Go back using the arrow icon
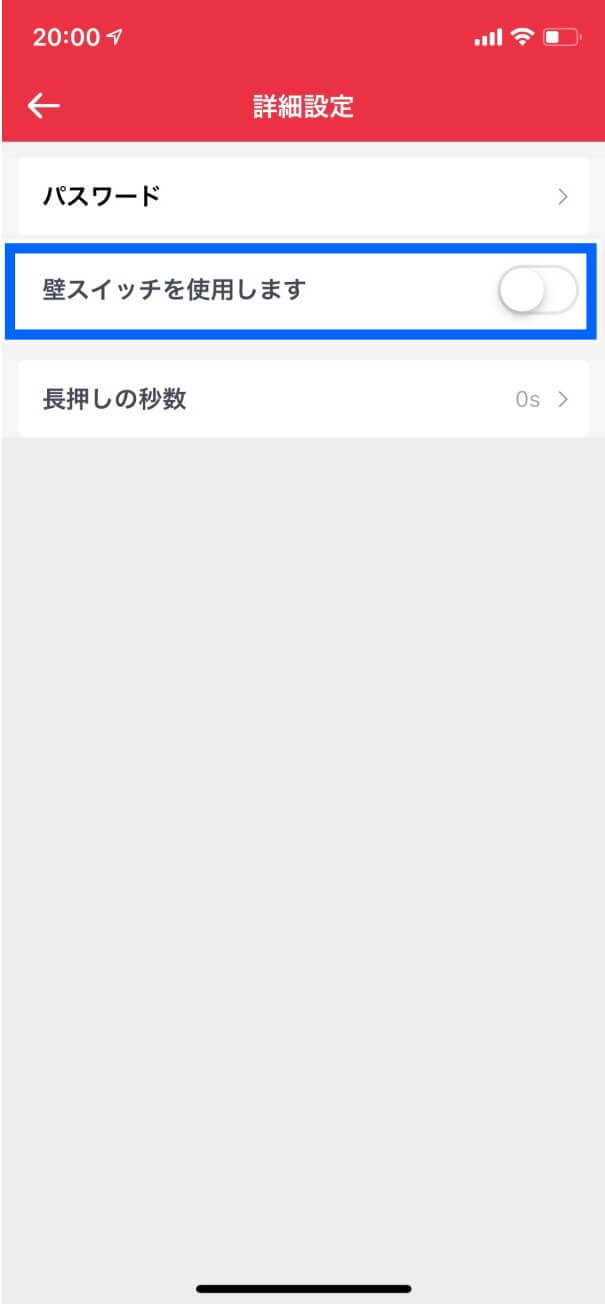 click(x=44, y=105)
